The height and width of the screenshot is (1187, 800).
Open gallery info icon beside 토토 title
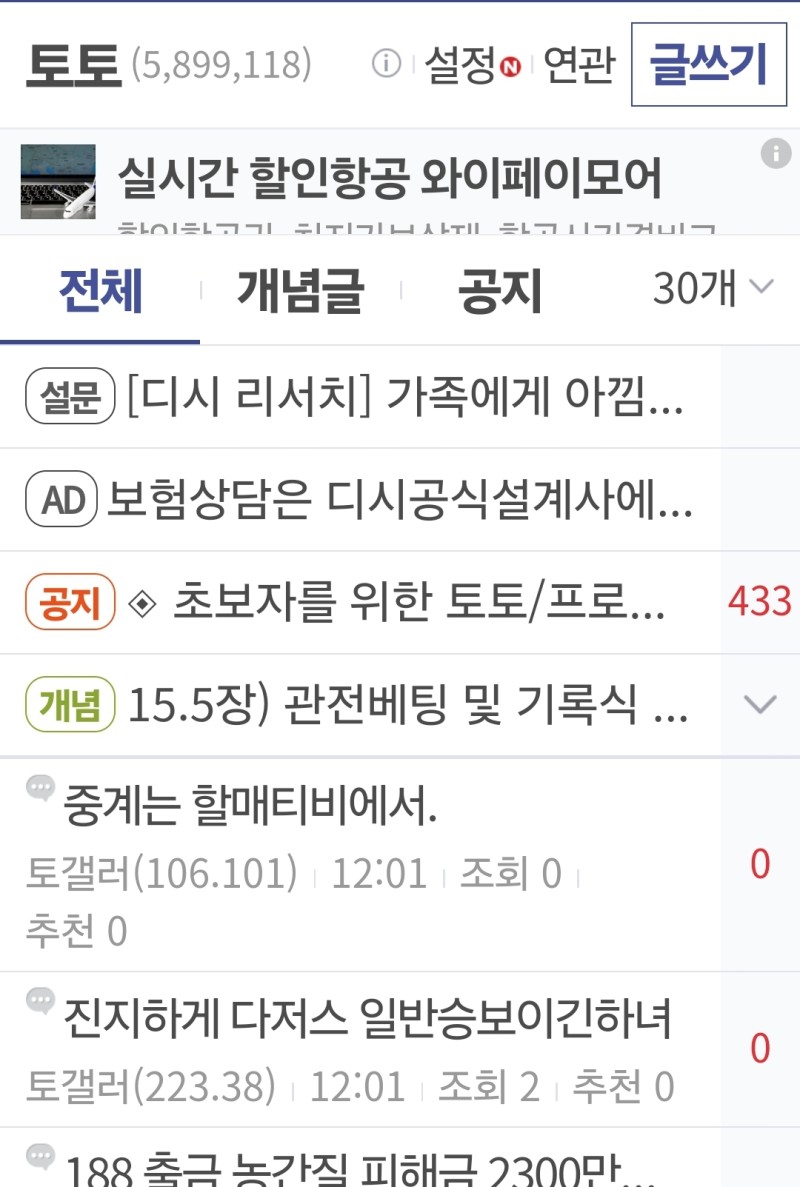pos(386,65)
